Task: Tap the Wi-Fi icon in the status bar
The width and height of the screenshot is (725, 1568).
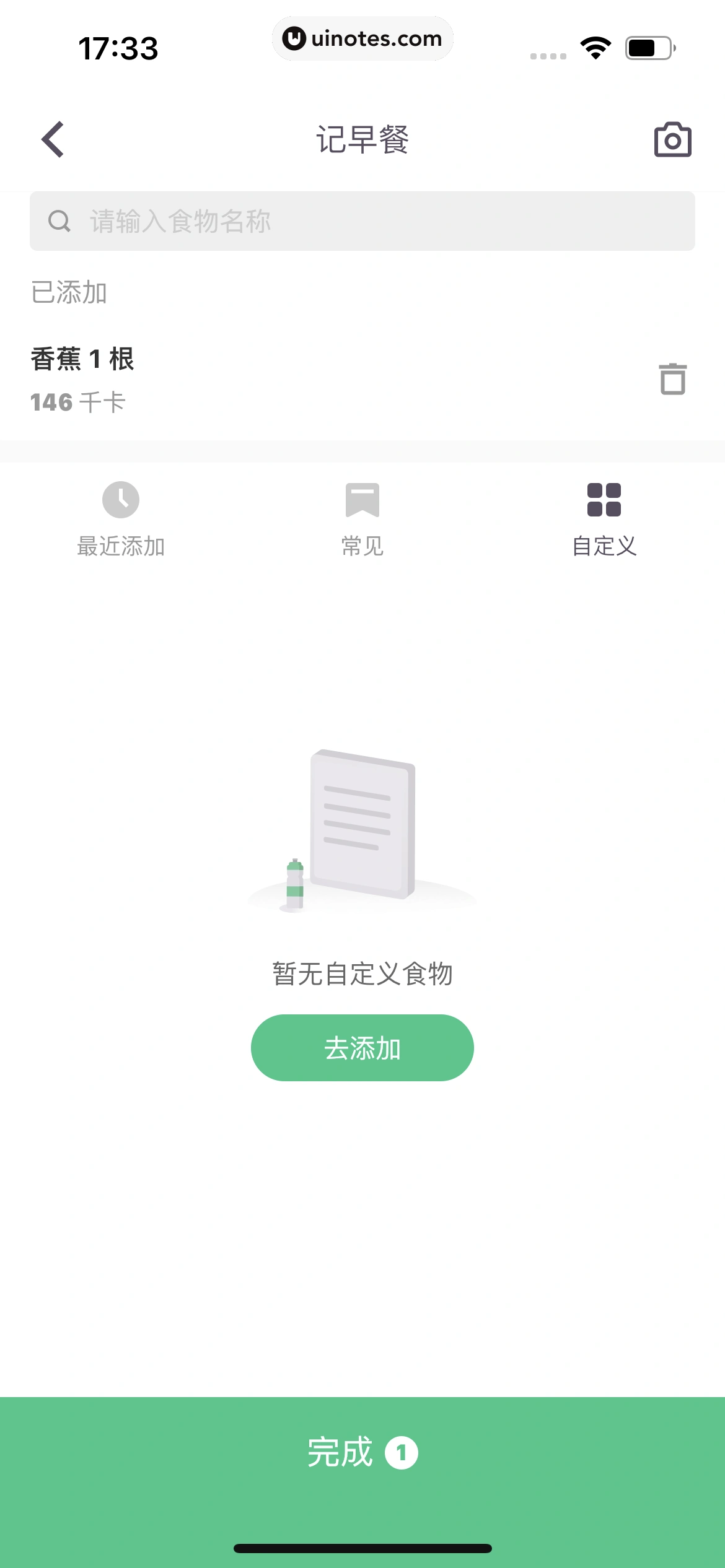Action: point(595,46)
